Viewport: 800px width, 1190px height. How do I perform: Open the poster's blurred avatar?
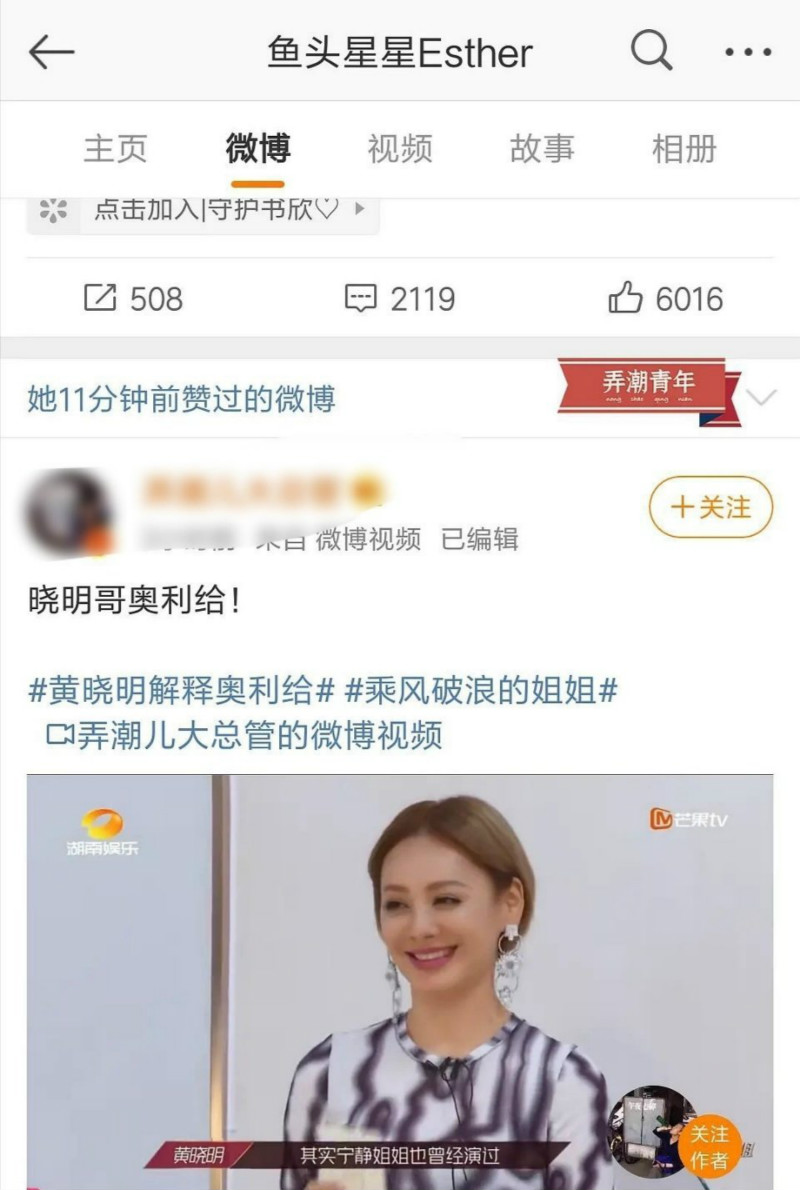[x=69, y=513]
